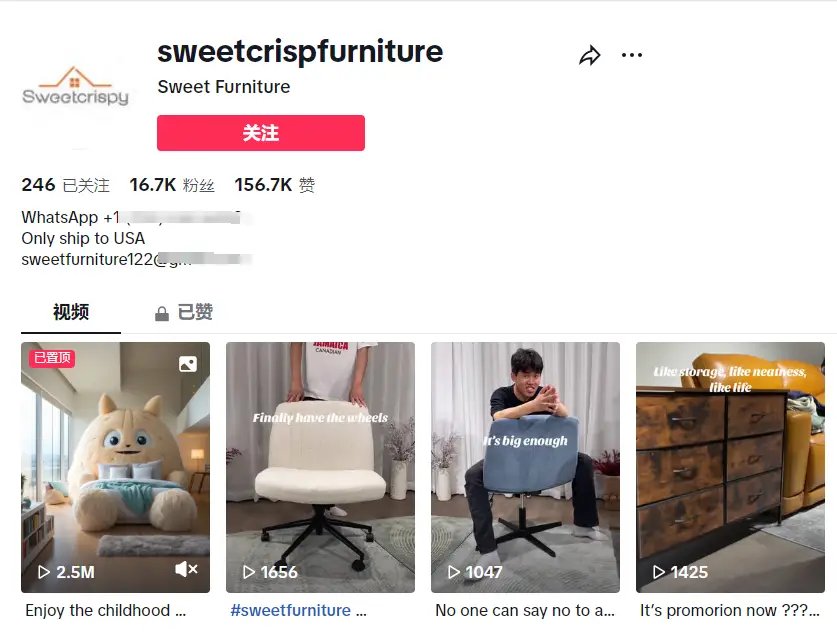Follow sweetcrispfurniture with the red 关注 button
Image resolution: width=837 pixels, height=636 pixels.
[261, 133]
